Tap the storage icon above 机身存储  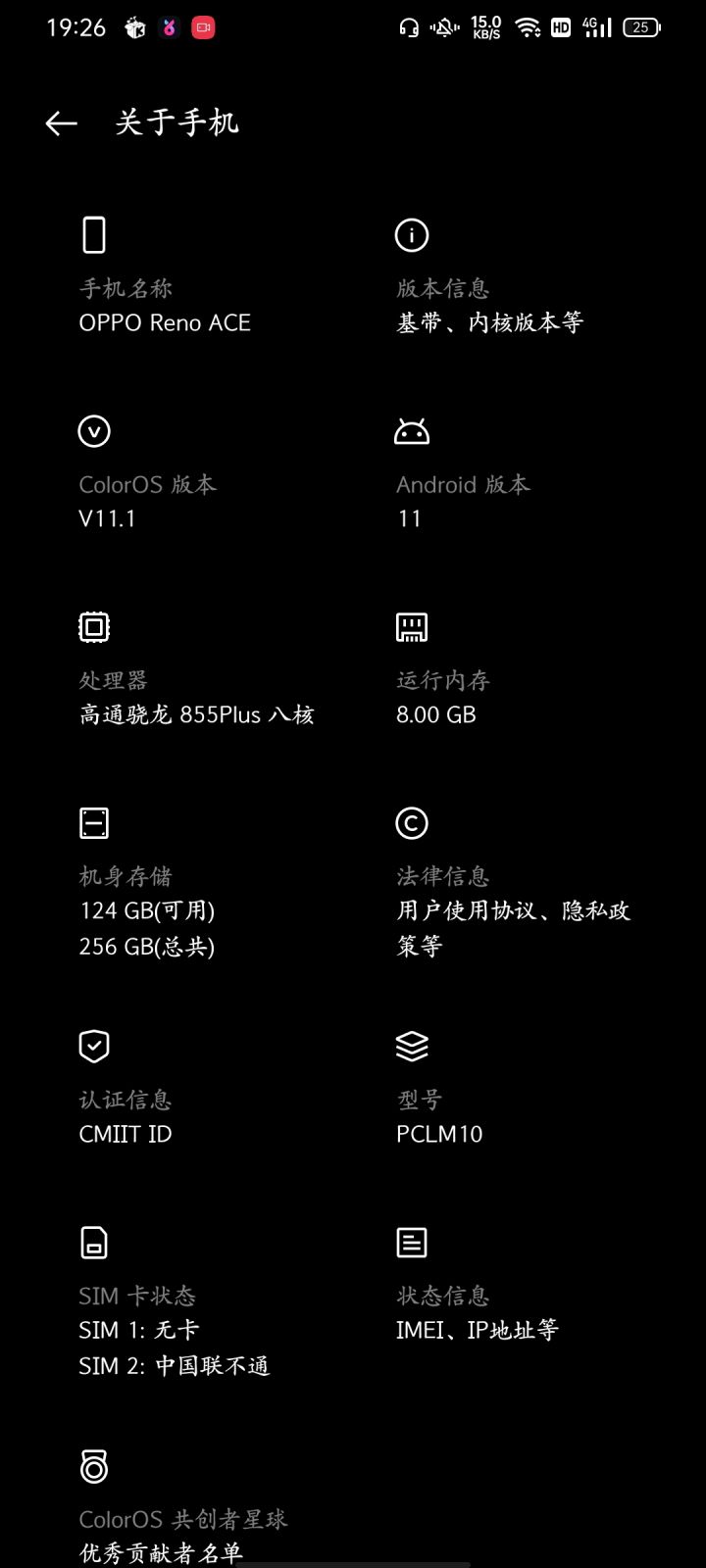93,822
